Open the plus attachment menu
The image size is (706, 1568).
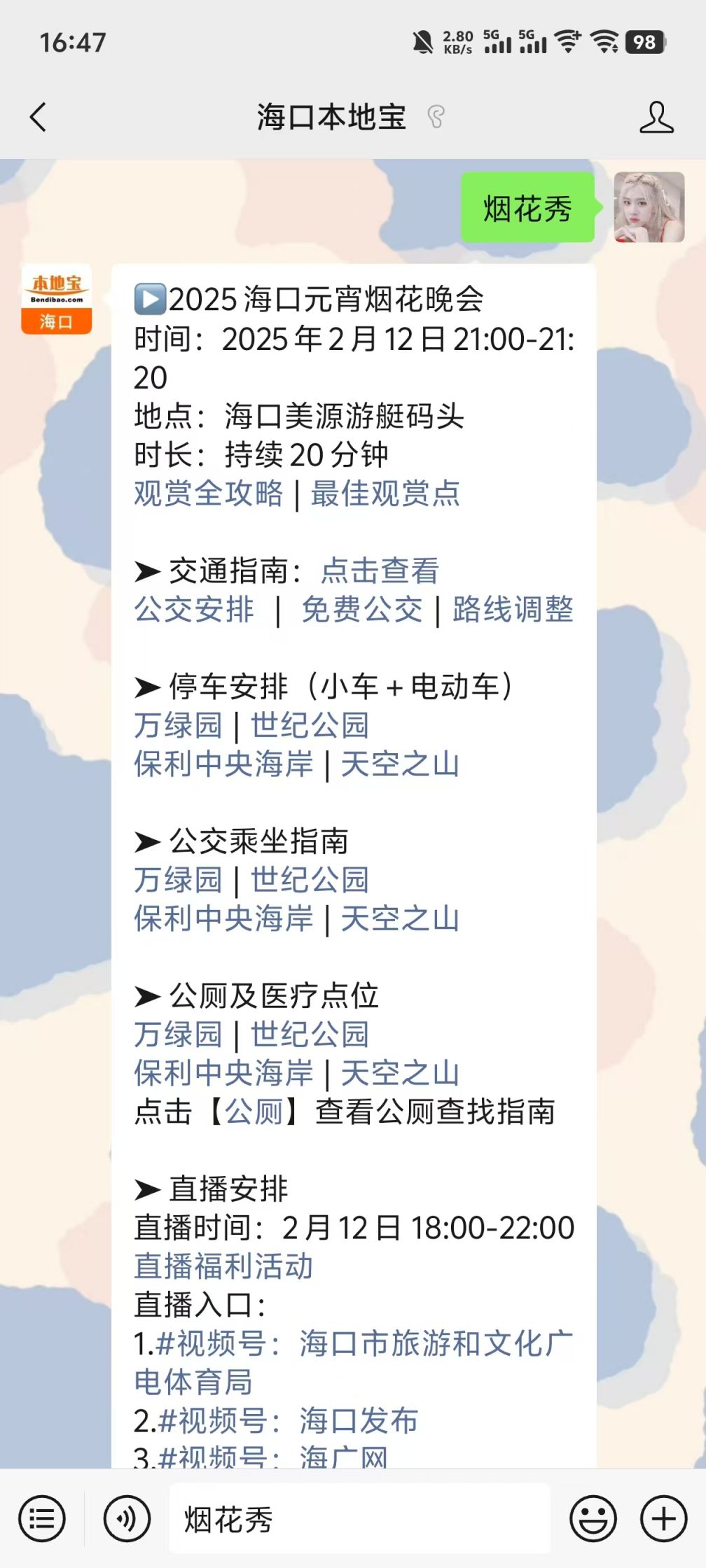pyautogui.click(x=663, y=1519)
